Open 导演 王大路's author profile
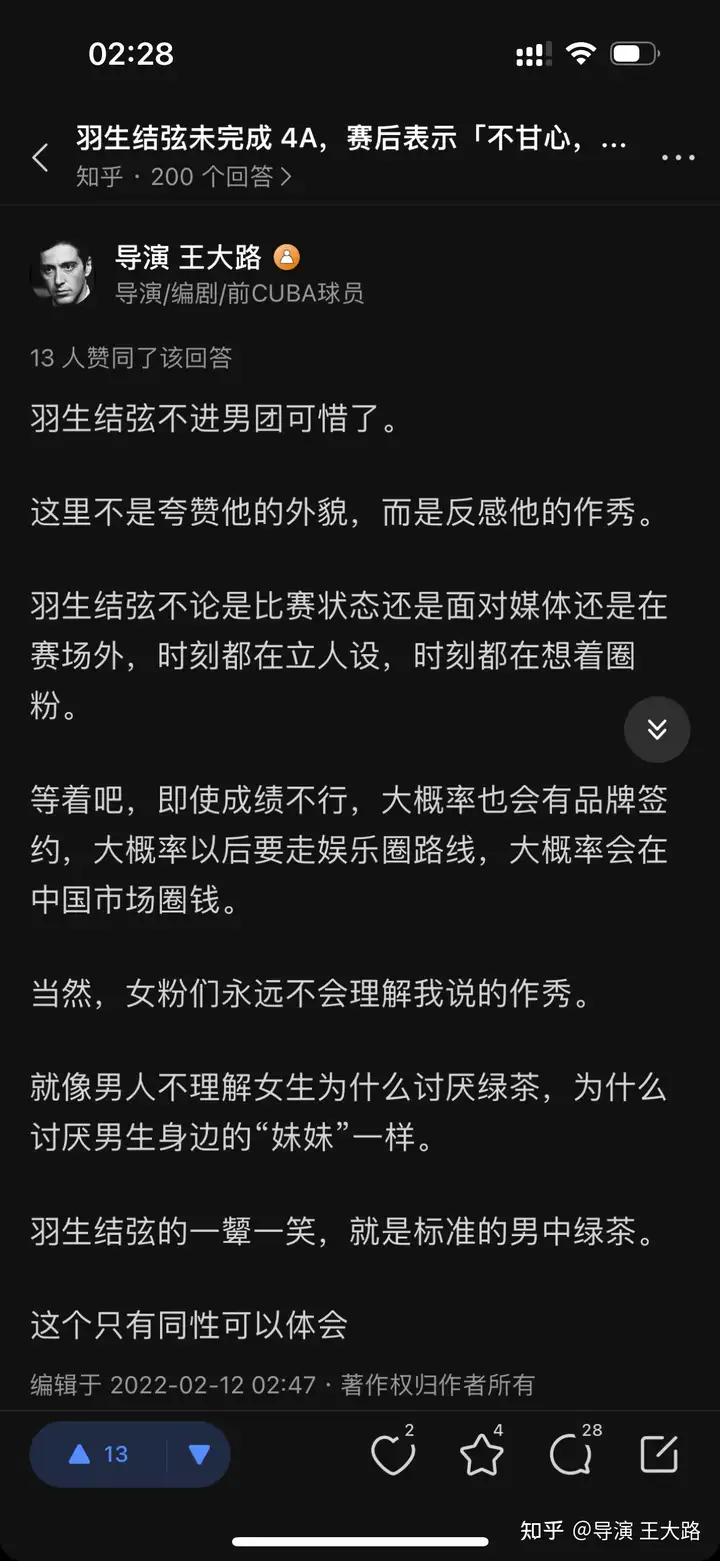720x1561 pixels. point(188,257)
